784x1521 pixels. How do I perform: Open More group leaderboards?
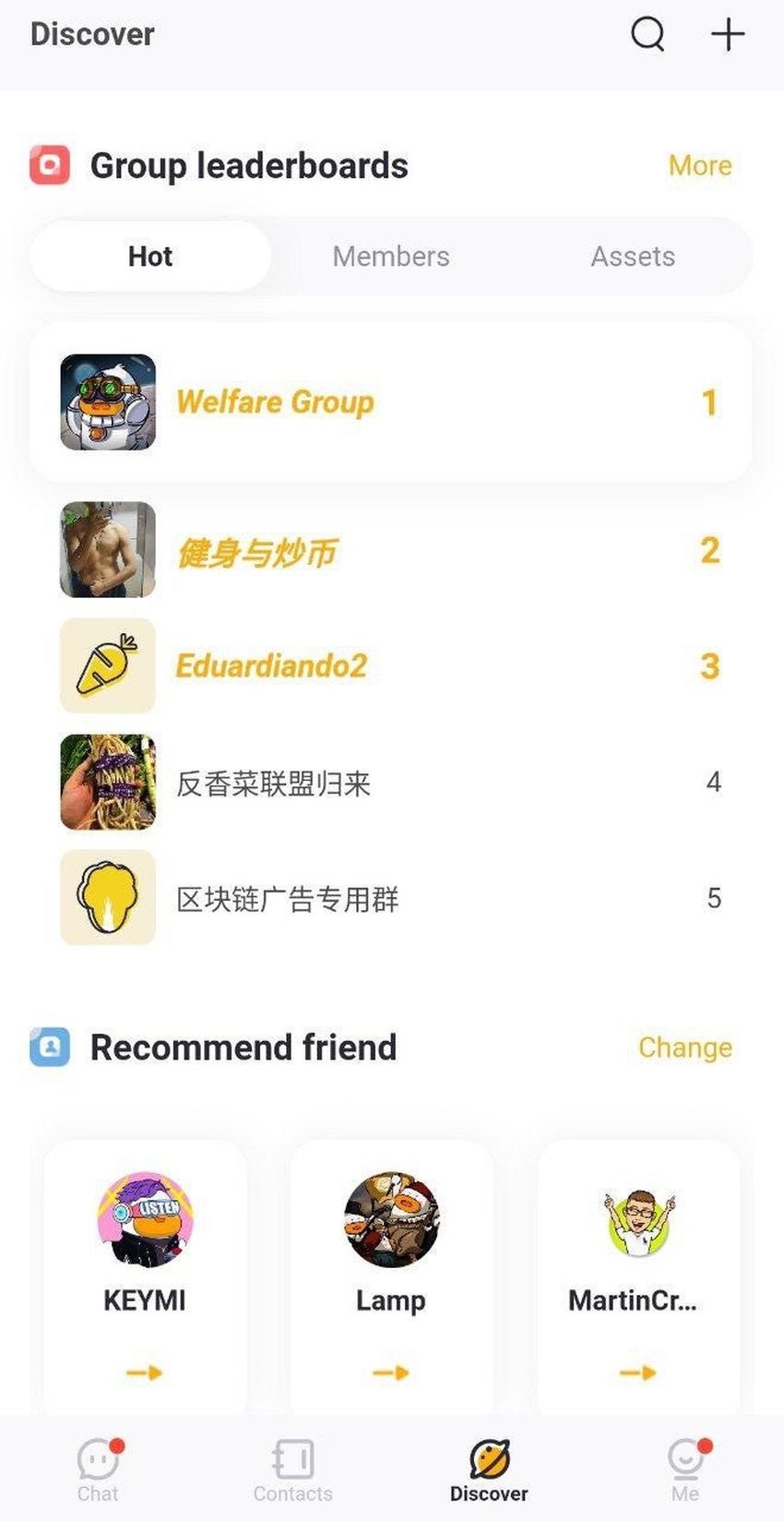(701, 166)
